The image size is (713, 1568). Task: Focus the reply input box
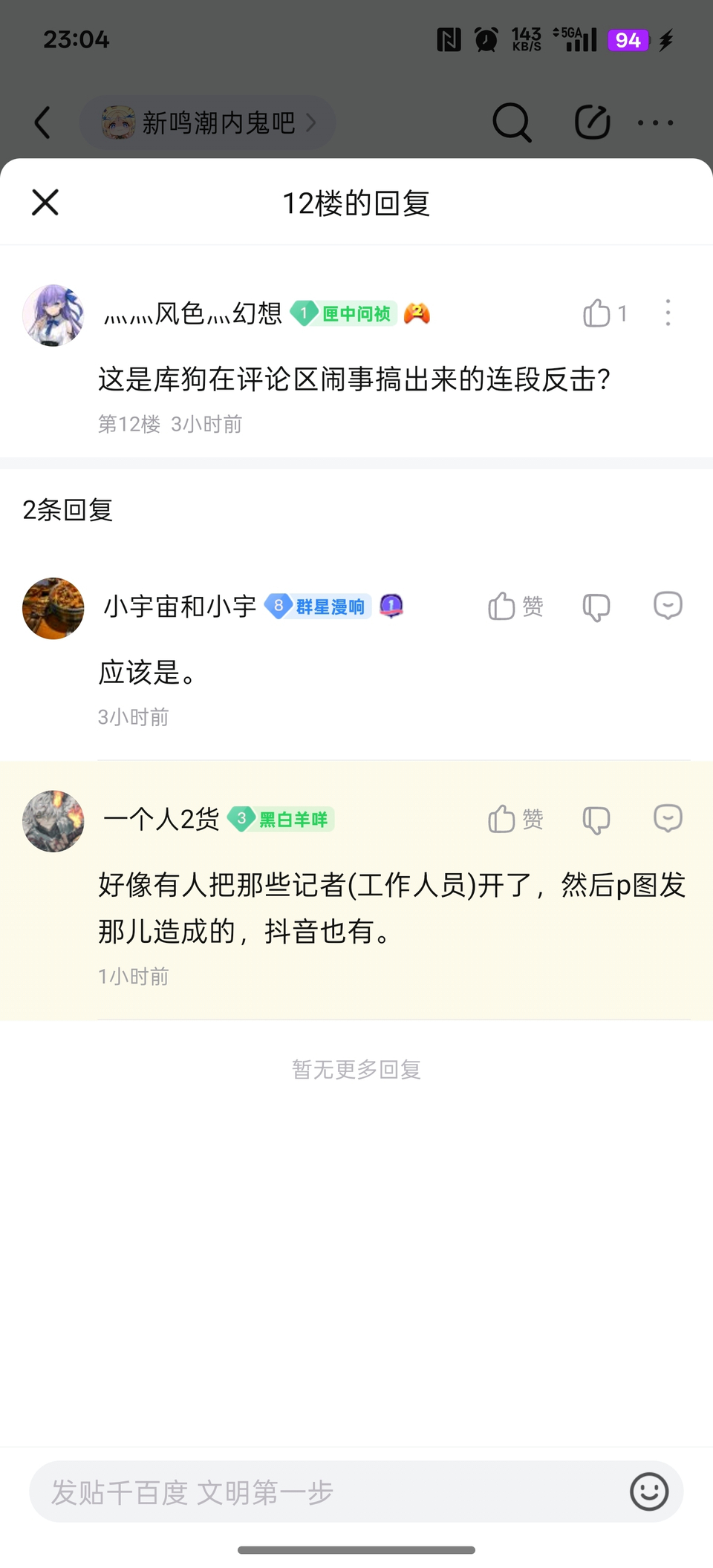tap(327, 1492)
